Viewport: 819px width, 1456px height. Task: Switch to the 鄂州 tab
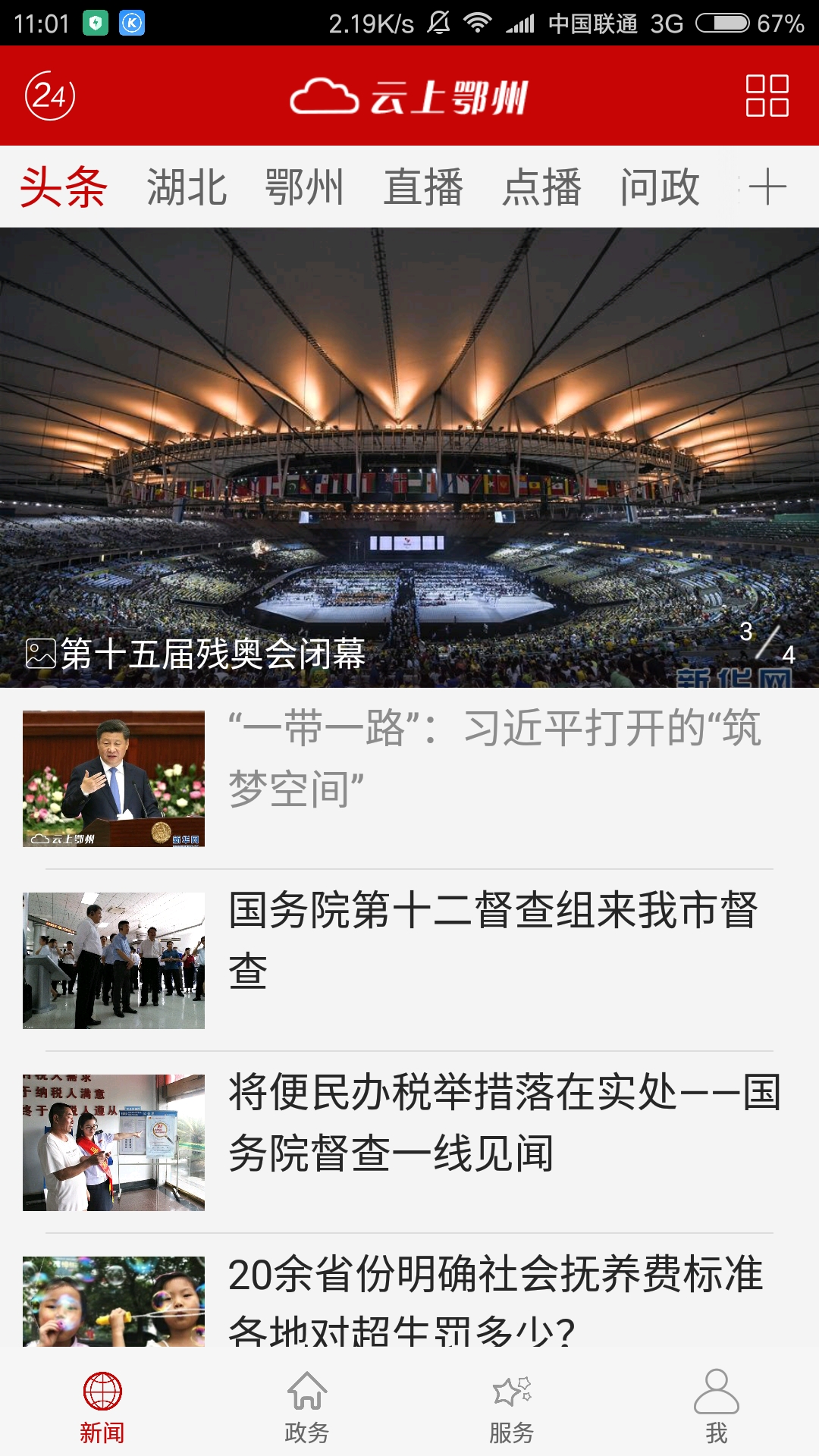click(x=305, y=187)
